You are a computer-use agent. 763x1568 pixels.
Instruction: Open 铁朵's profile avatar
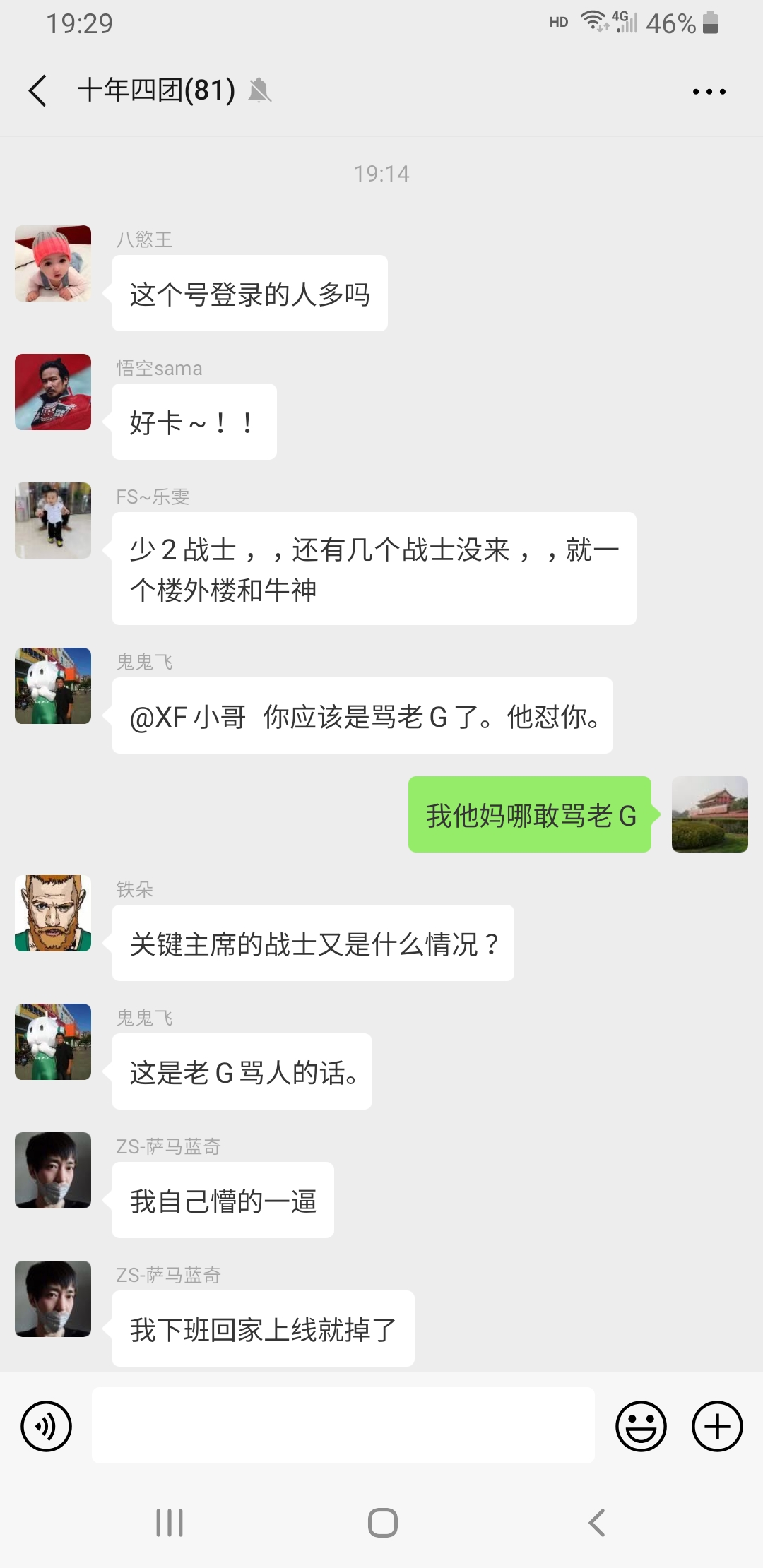click(x=53, y=913)
